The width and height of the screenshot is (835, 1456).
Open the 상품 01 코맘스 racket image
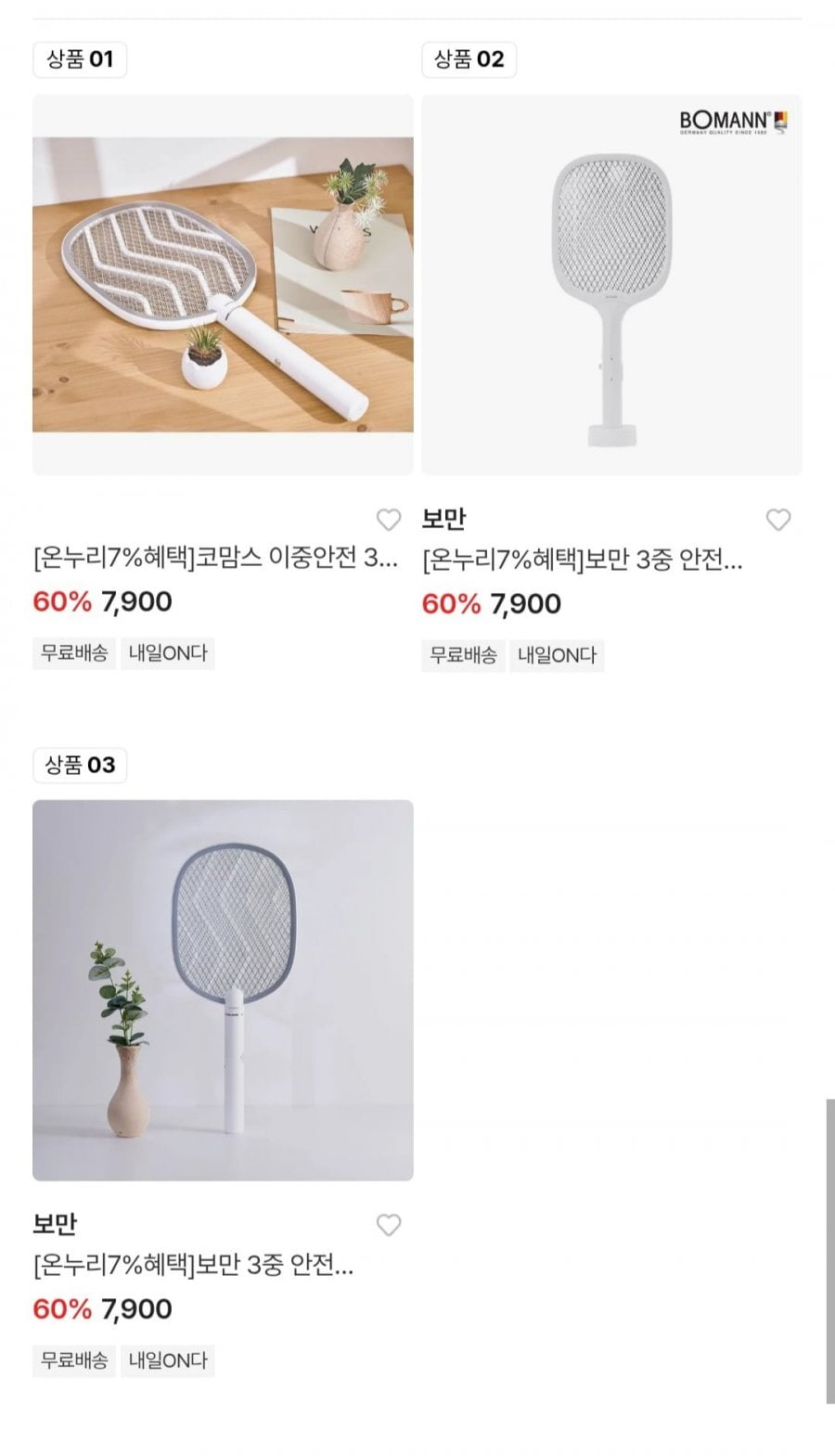223,285
